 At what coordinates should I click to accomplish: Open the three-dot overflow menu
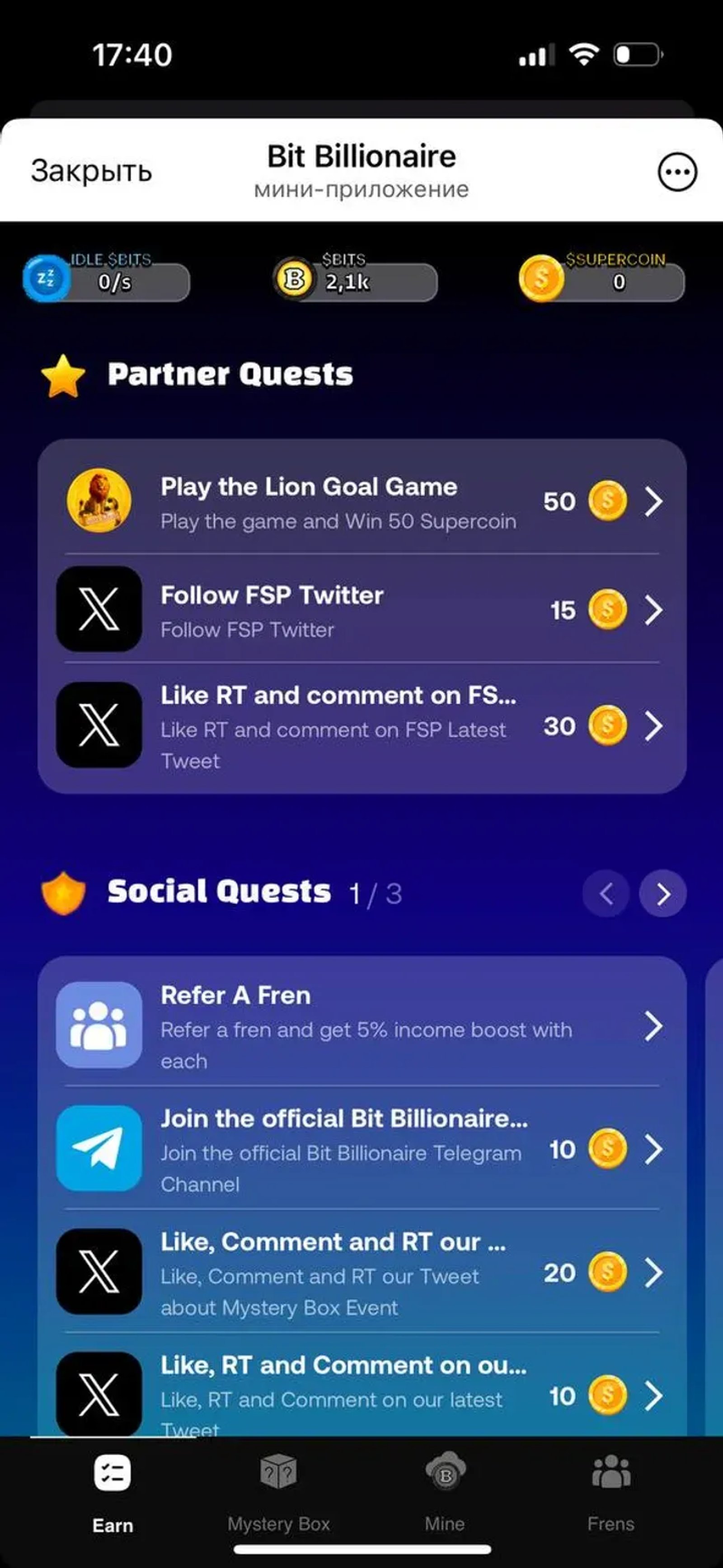click(677, 172)
